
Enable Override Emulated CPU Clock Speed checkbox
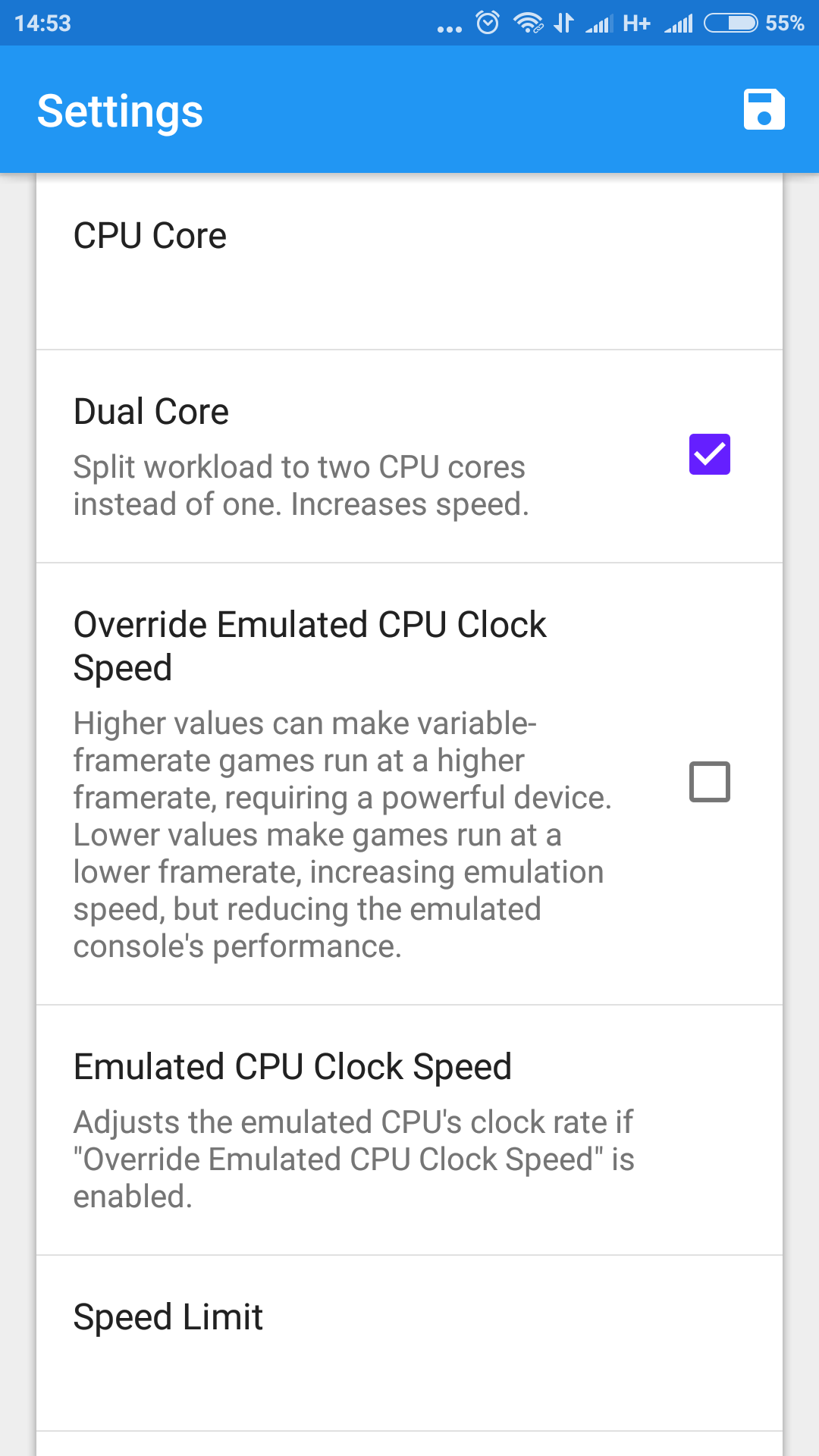coord(710,782)
